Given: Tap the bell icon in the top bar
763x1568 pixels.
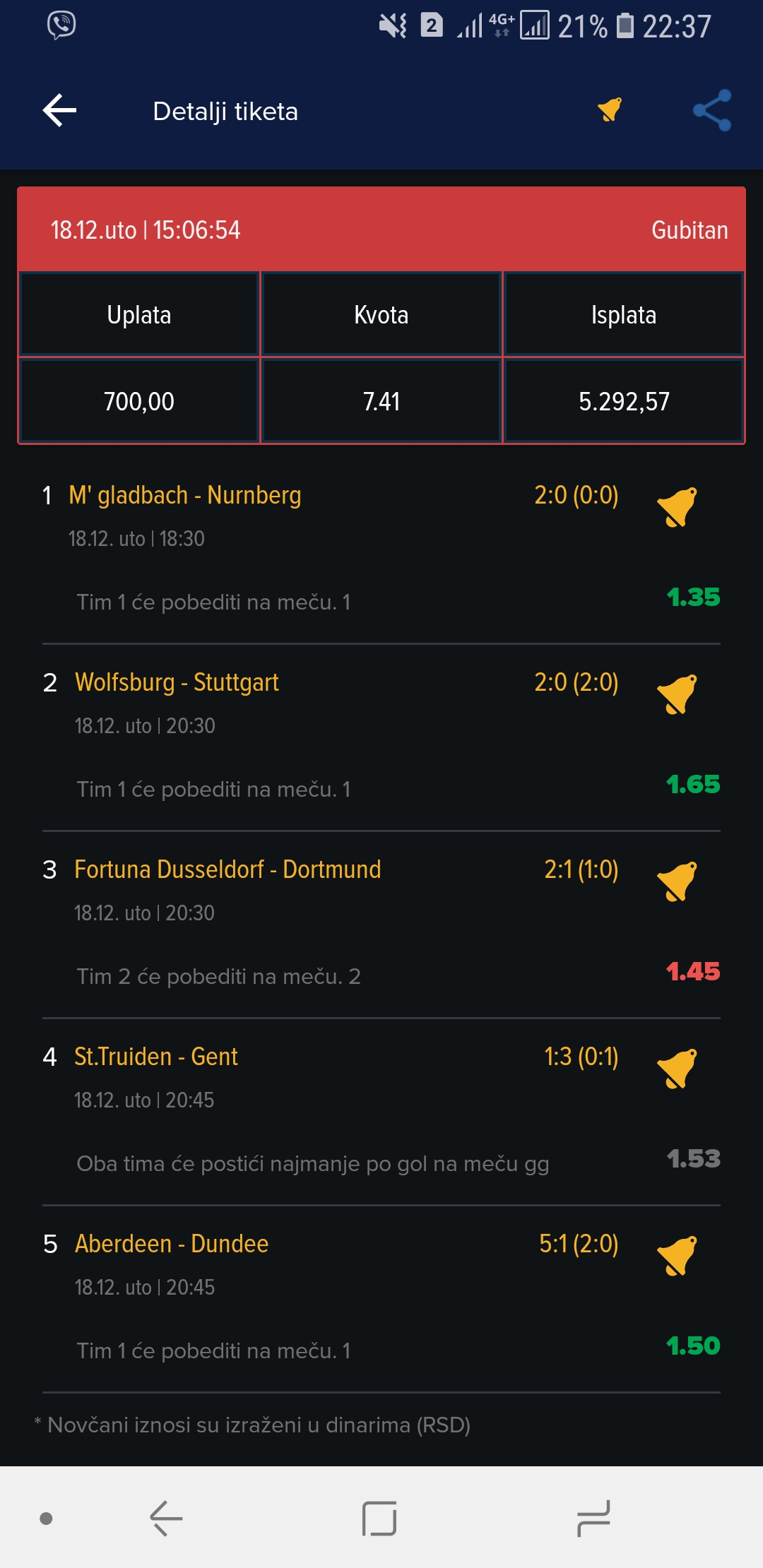Looking at the screenshot, I should pos(610,109).
